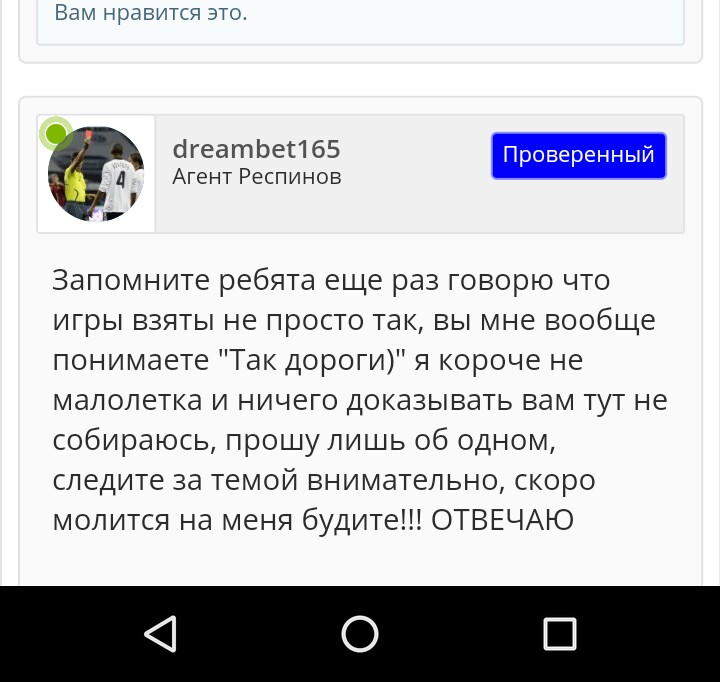The width and height of the screenshot is (720, 682).
Task: Tap the Проверенный badge button
Action: (578, 155)
